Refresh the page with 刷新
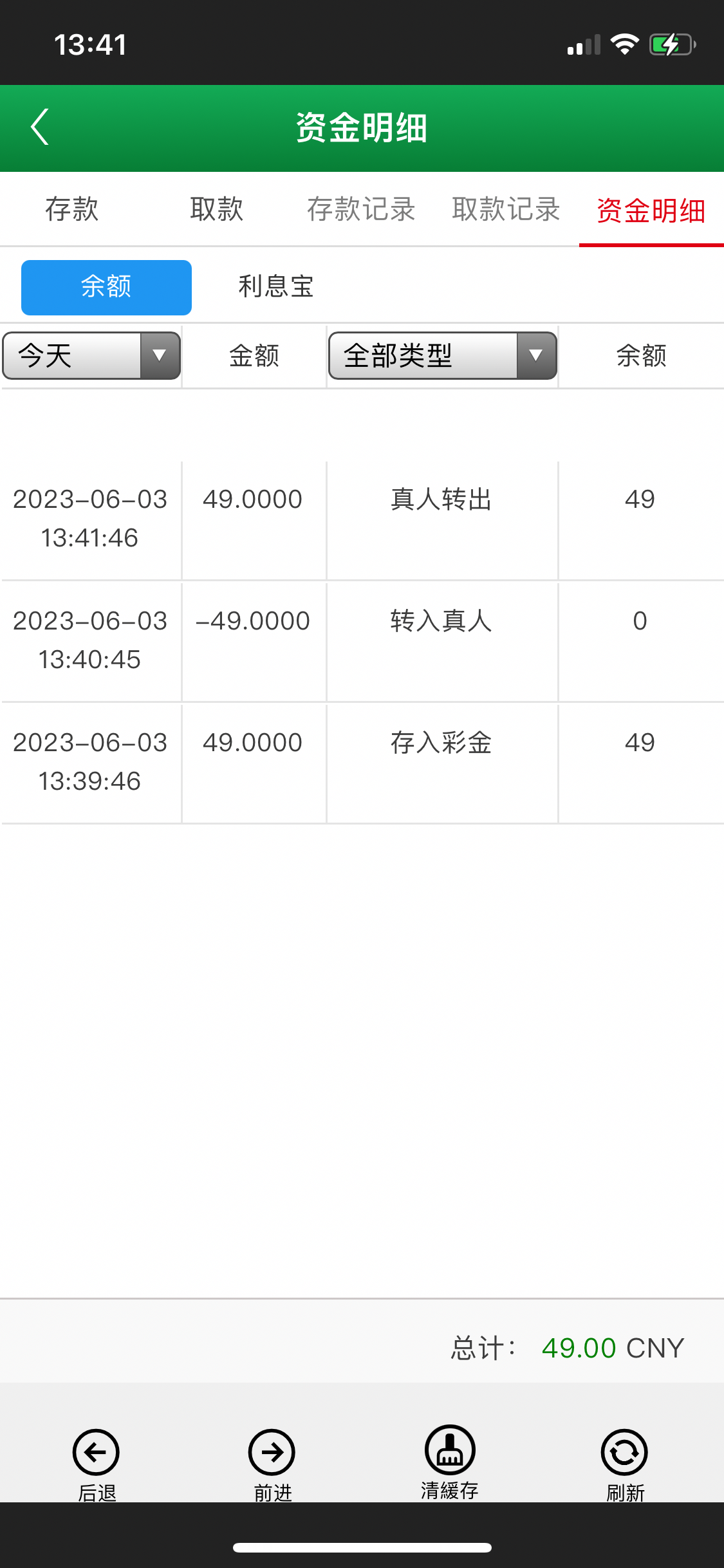The width and height of the screenshot is (724, 1568). pos(624,1461)
